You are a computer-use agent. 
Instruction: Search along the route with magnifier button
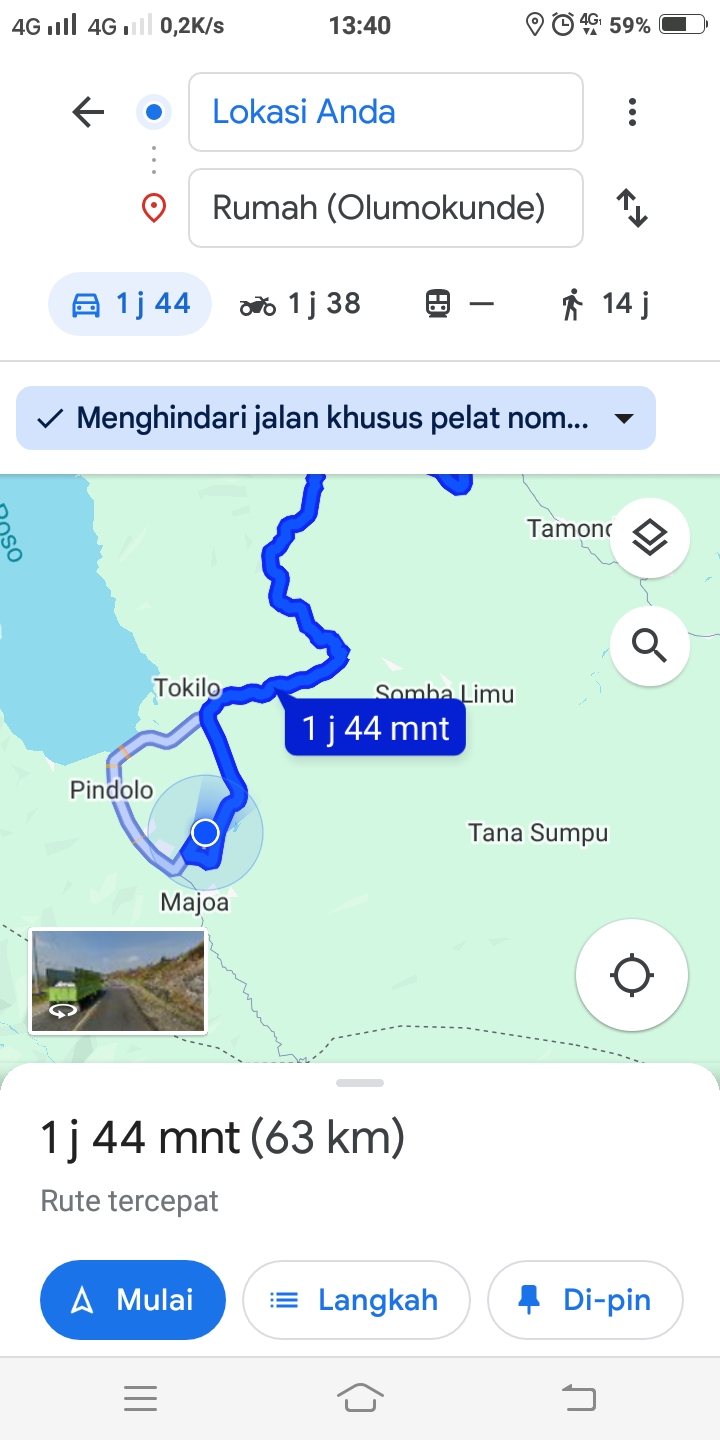point(650,646)
